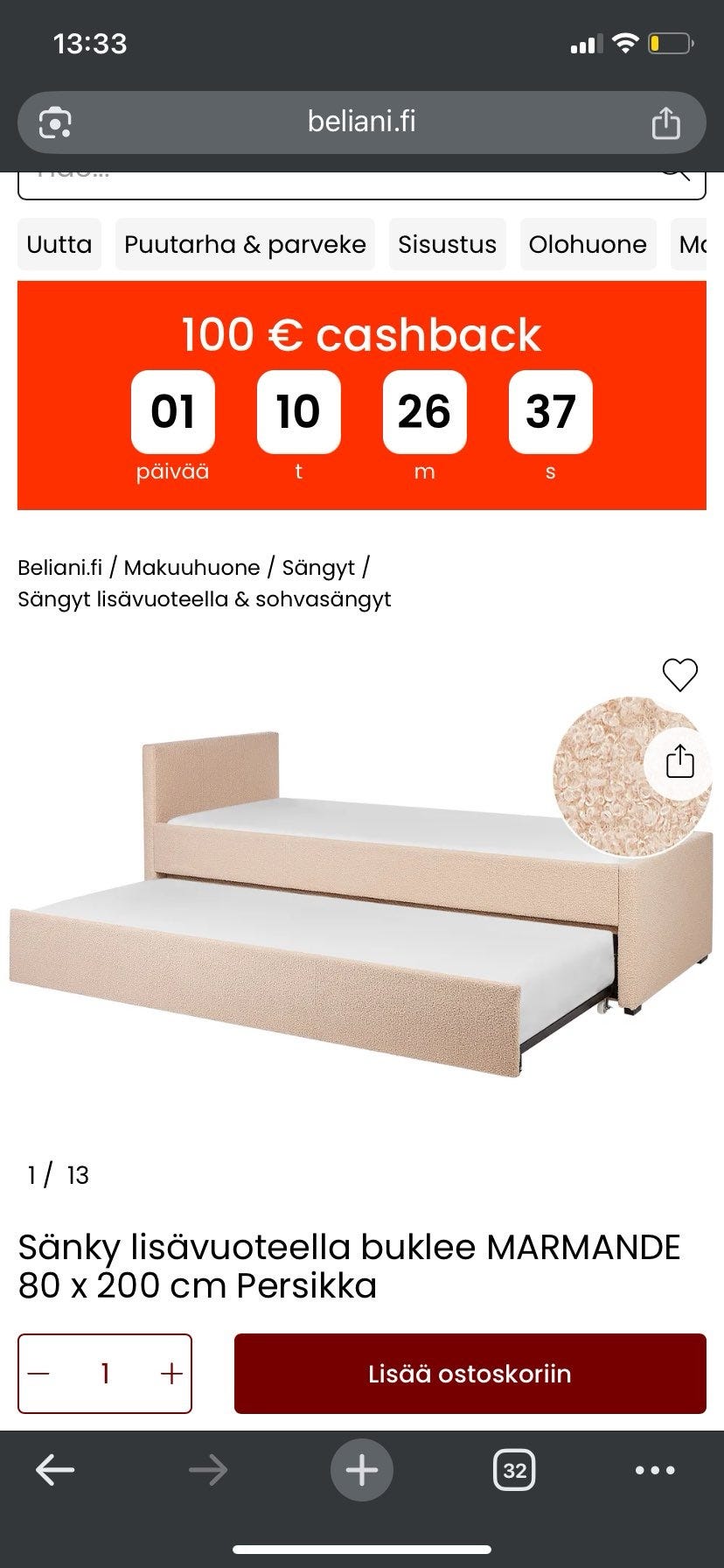Add product to wishlist with heart icon
724x1568 pixels.
click(679, 675)
